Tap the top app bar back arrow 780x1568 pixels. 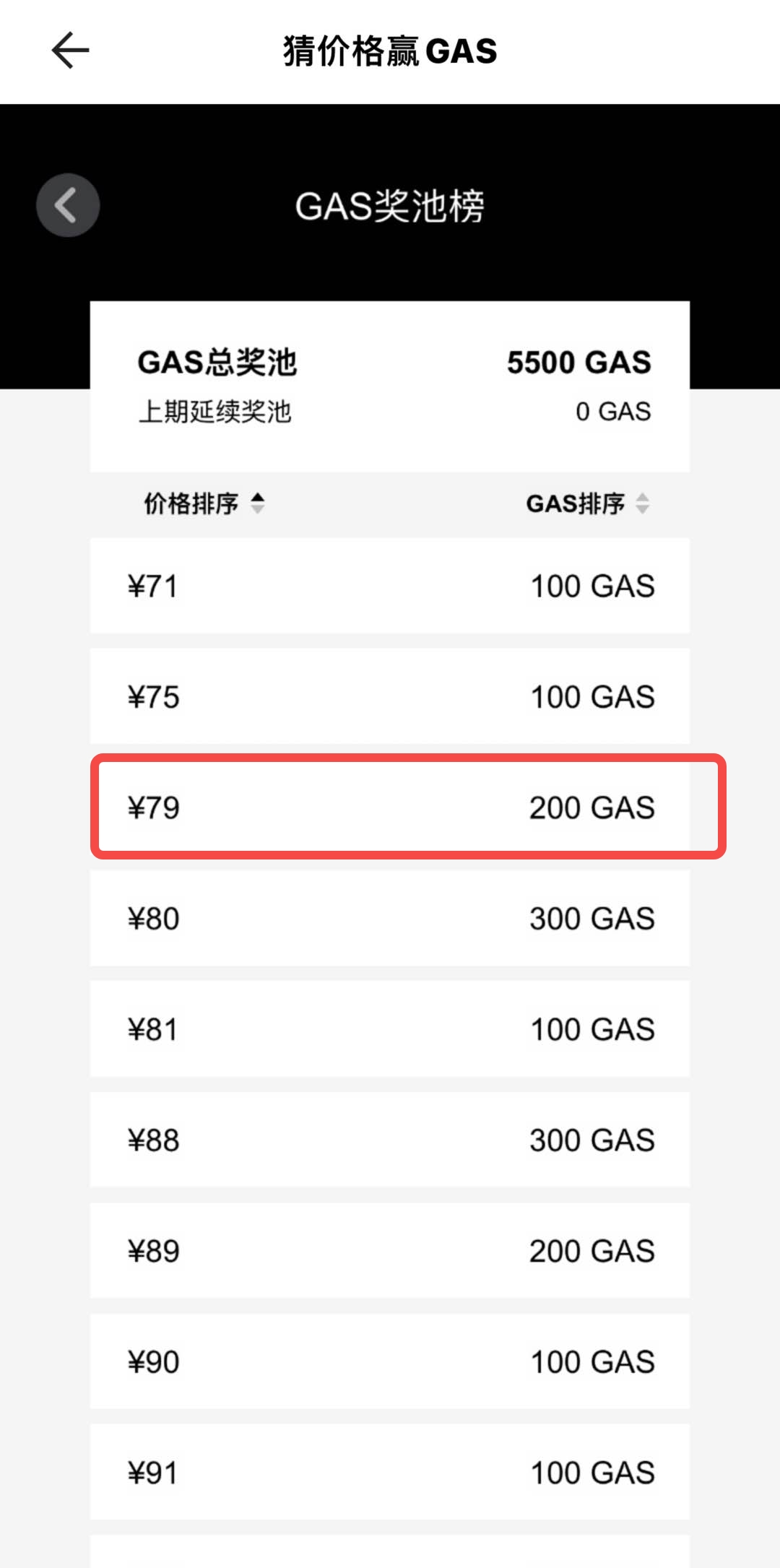[70, 51]
